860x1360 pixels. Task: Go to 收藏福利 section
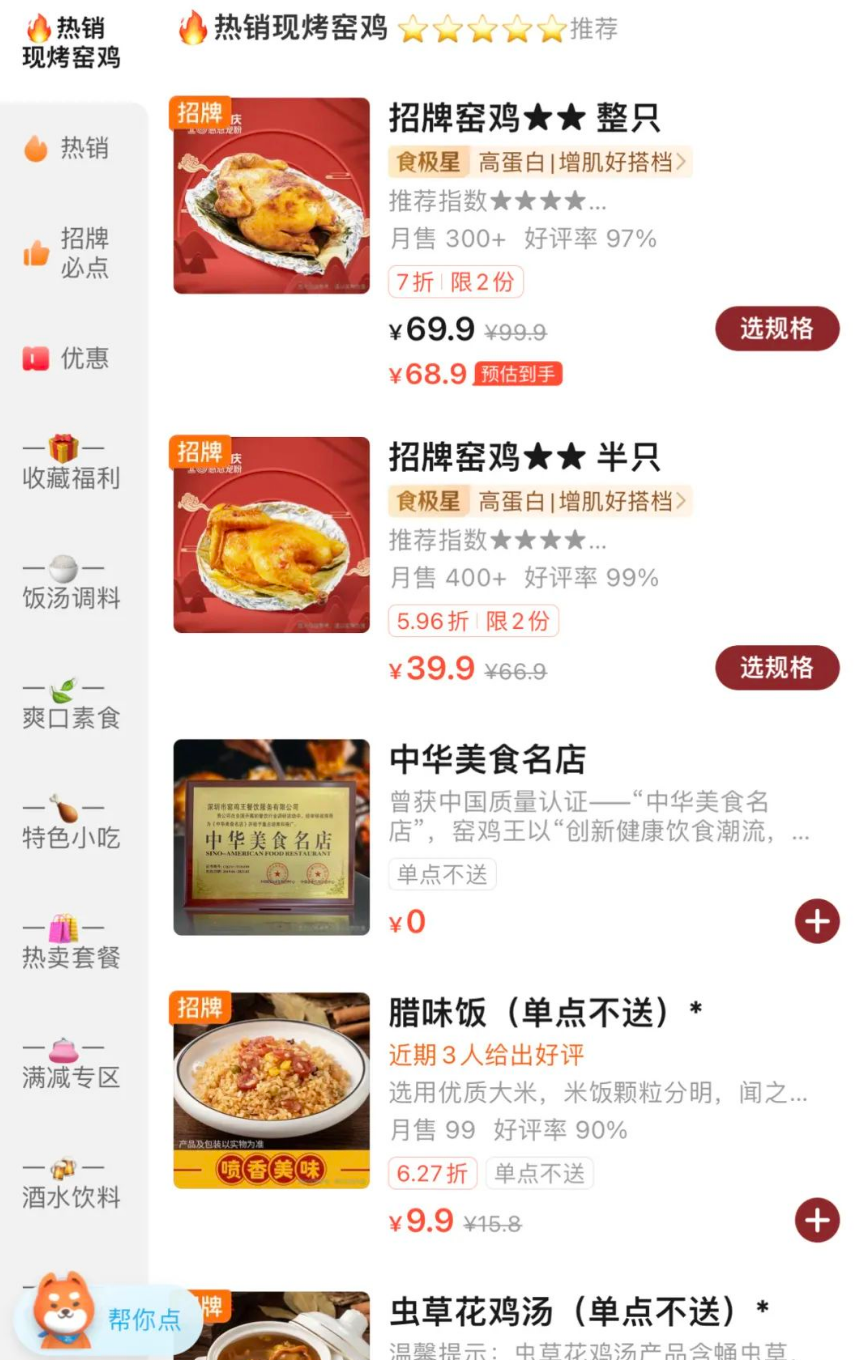point(70,464)
